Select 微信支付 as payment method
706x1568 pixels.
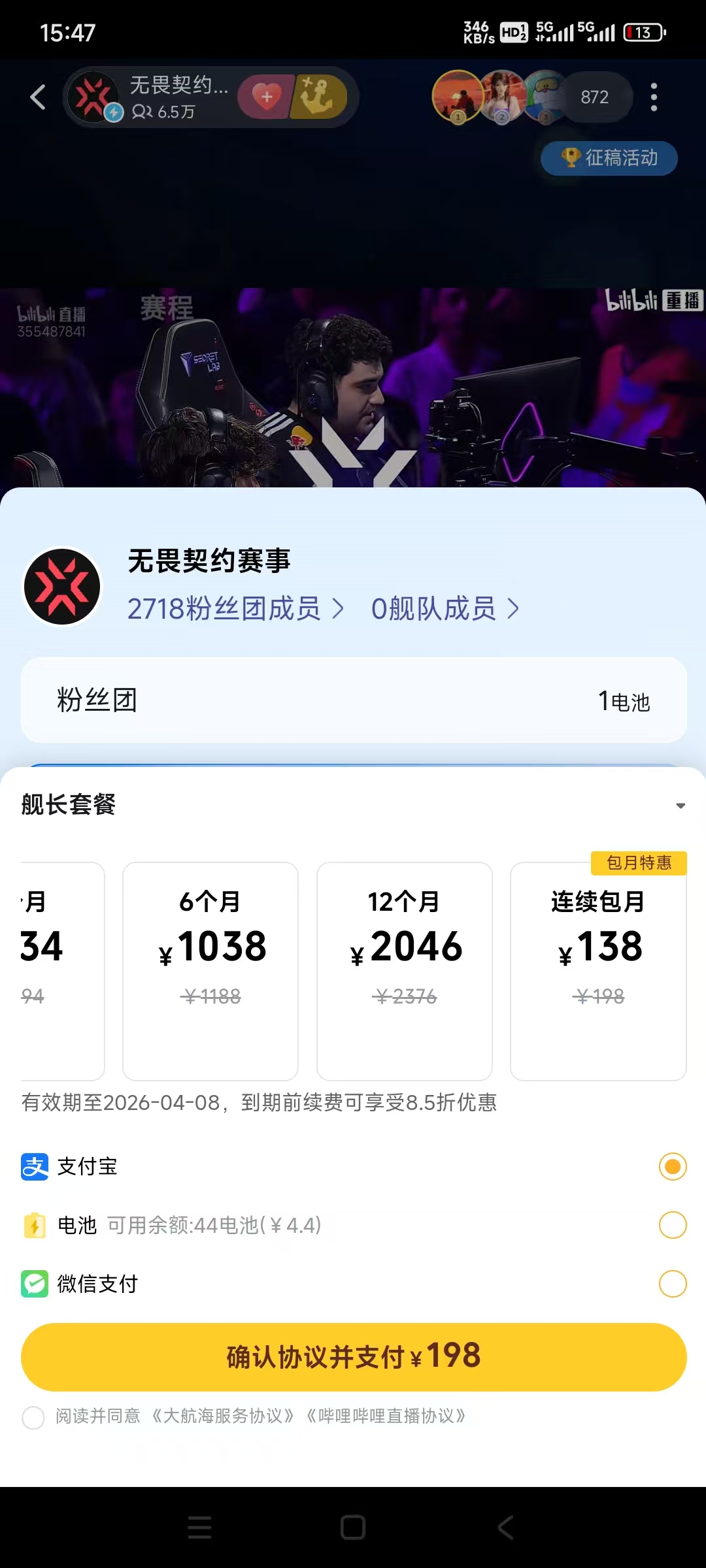(x=672, y=1284)
